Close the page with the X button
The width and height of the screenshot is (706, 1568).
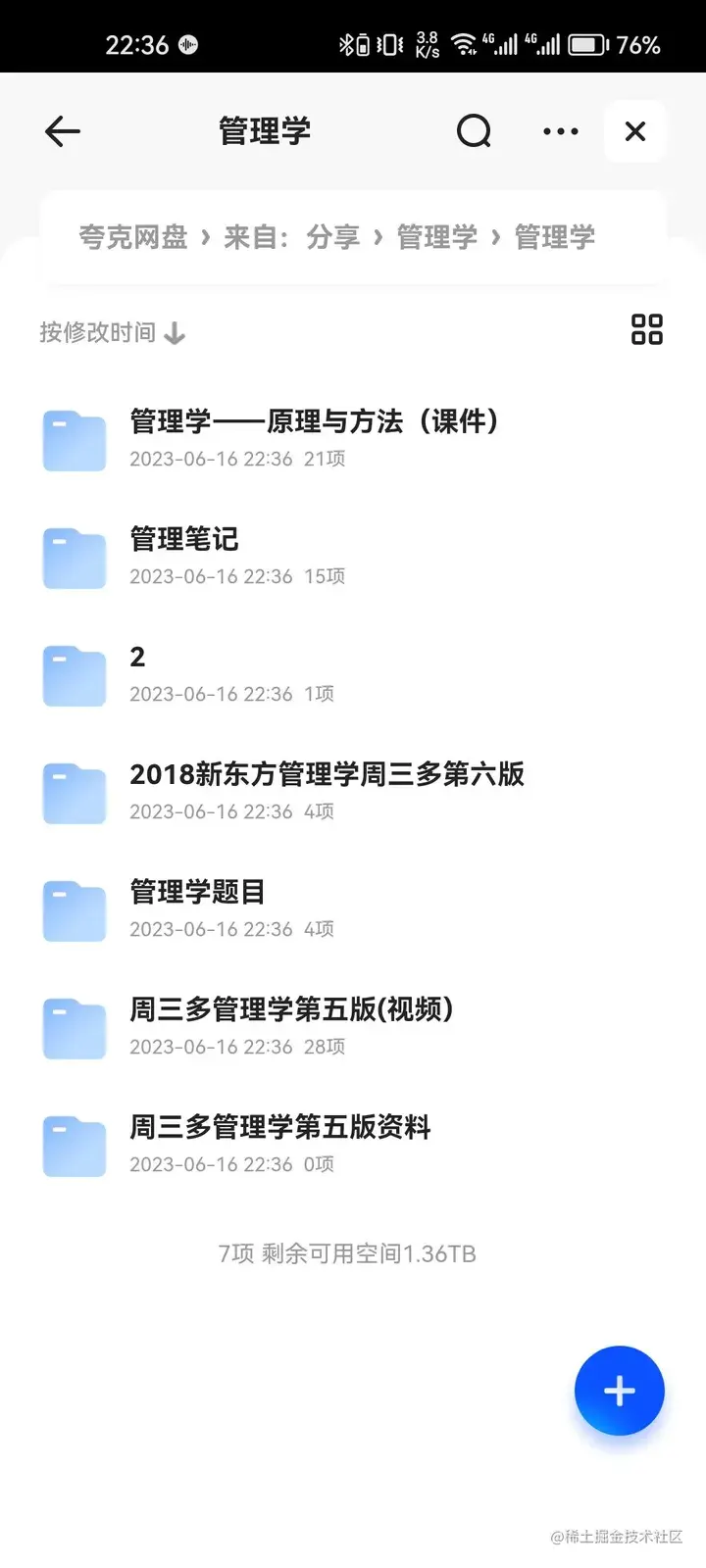[635, 131]
